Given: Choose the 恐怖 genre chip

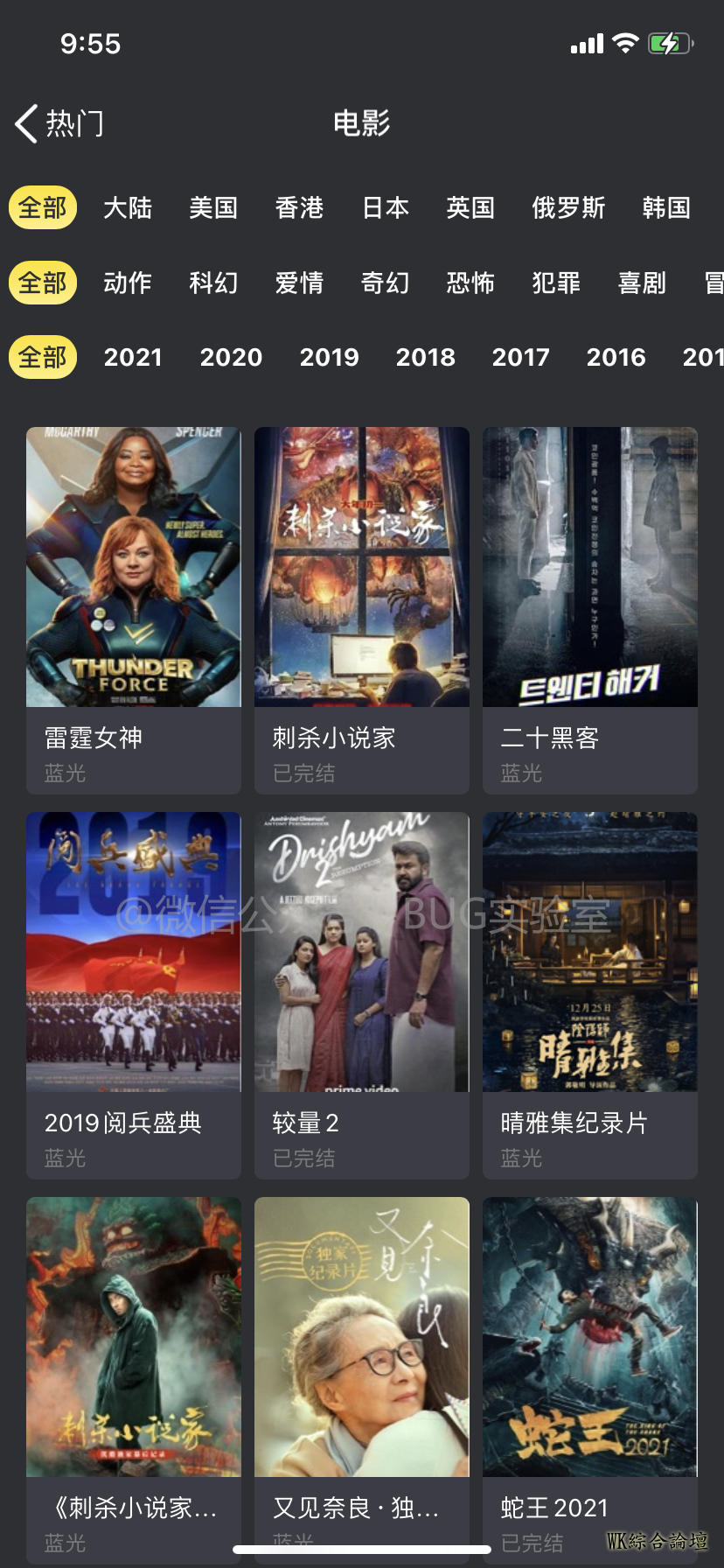Looking at the screenshot, I should click(470, 283).
